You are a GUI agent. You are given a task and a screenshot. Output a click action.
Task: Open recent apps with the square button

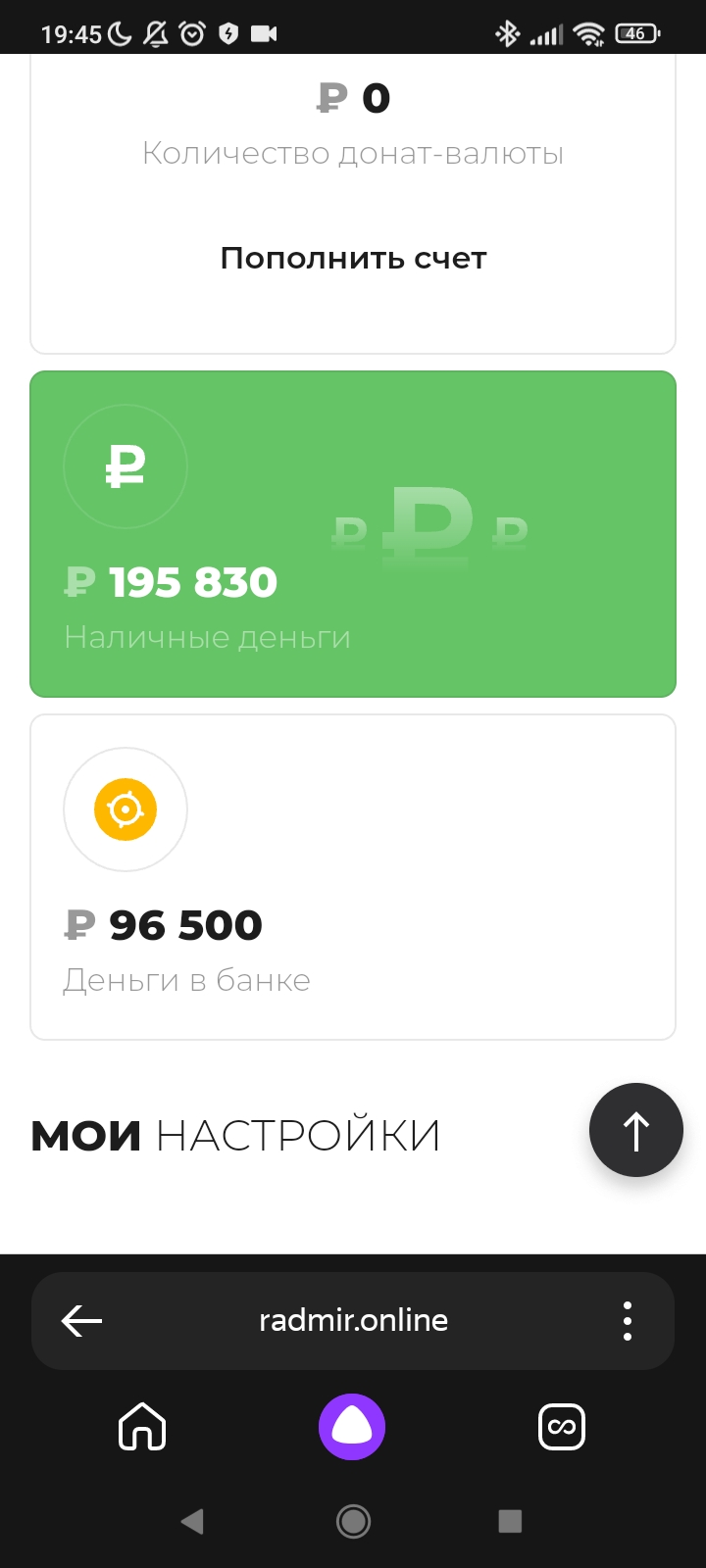510,1521
